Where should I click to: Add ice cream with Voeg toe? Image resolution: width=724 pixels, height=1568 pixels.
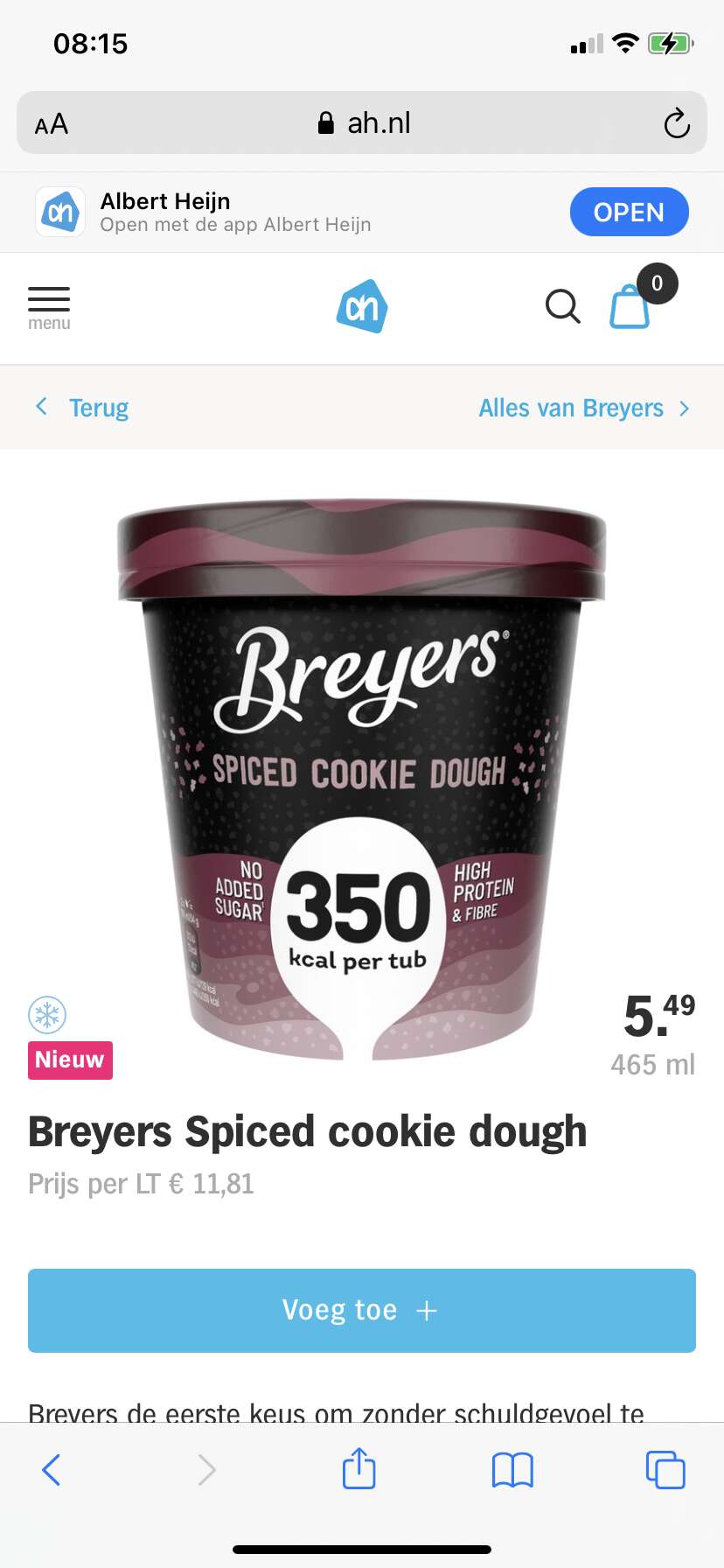pos(362,1310)
